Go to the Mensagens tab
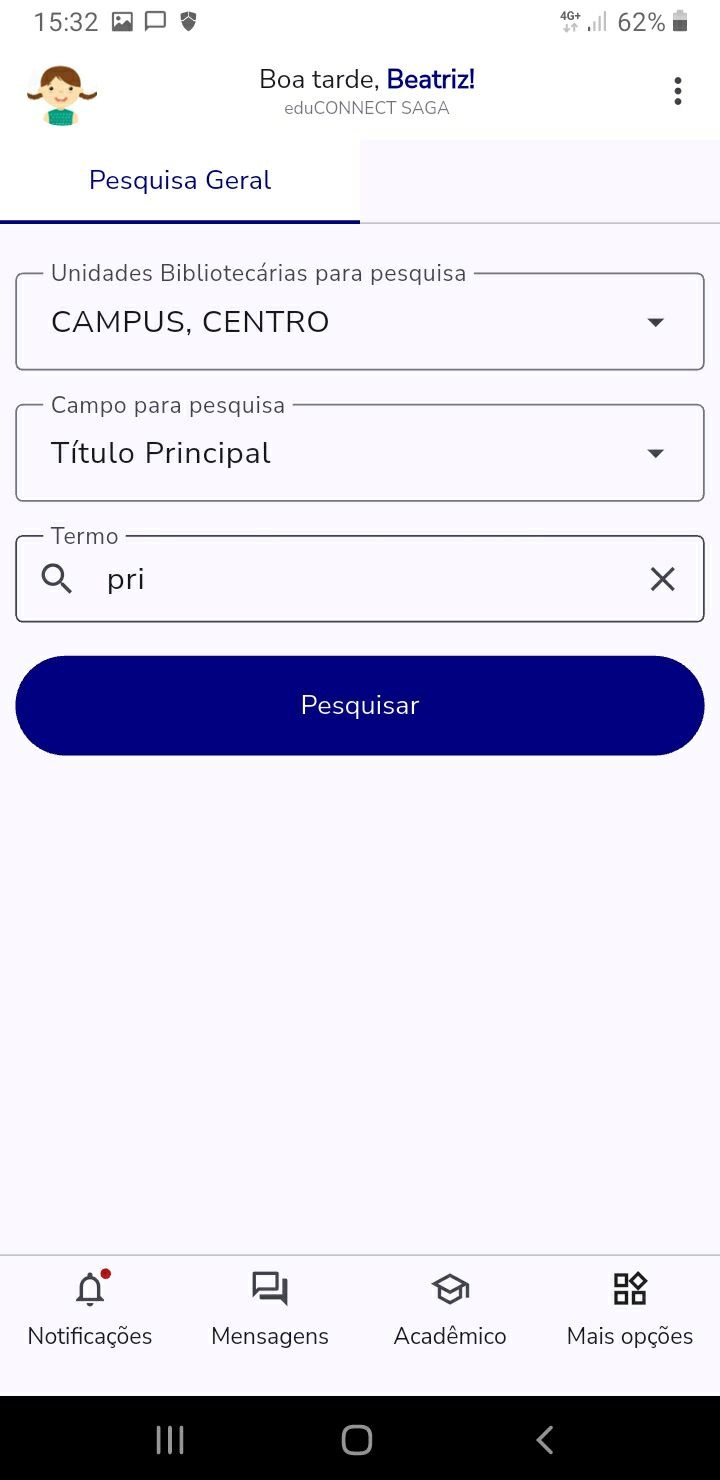The height and width of the screenshot is (1480, 720). point(270,1308)
